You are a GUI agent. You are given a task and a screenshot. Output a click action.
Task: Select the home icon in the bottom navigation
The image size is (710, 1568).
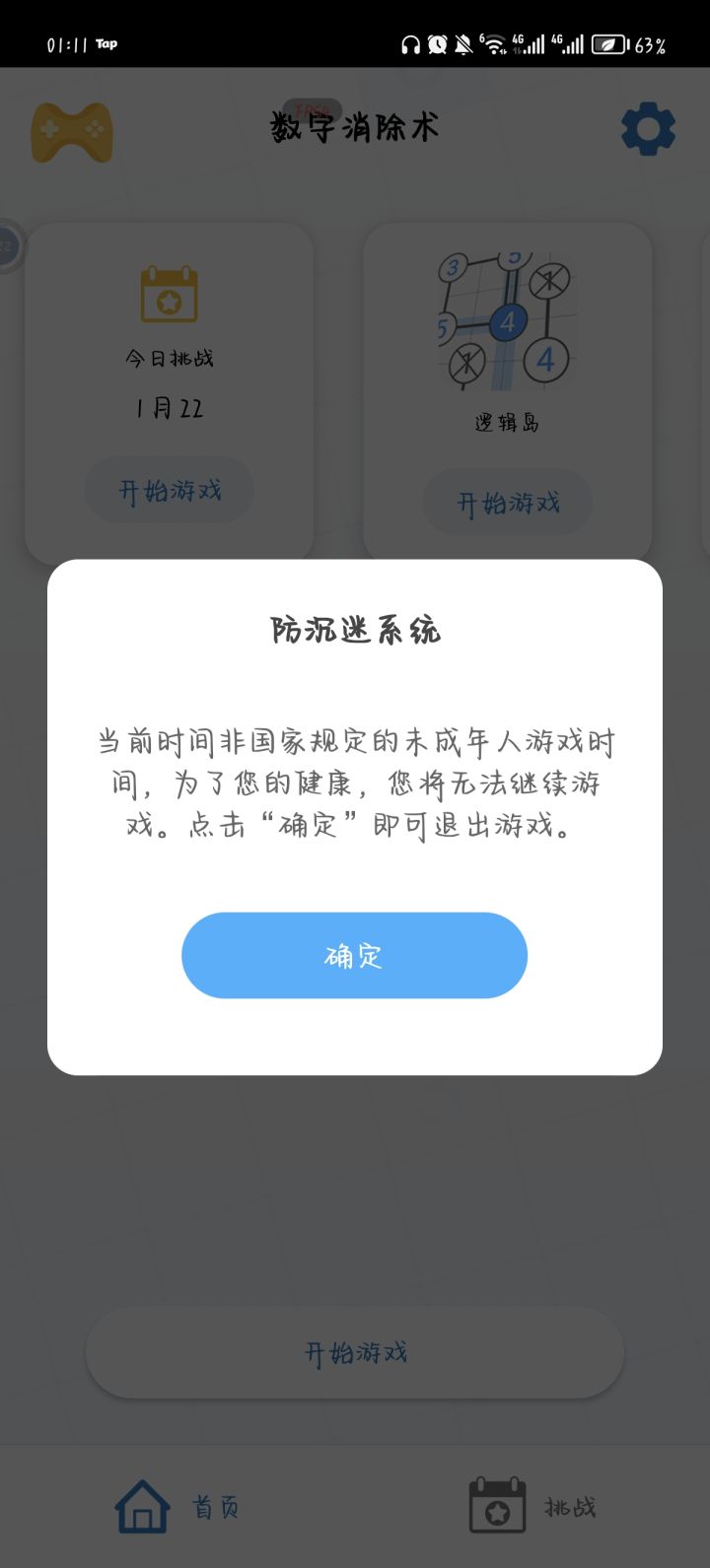tap(141, 1505)
